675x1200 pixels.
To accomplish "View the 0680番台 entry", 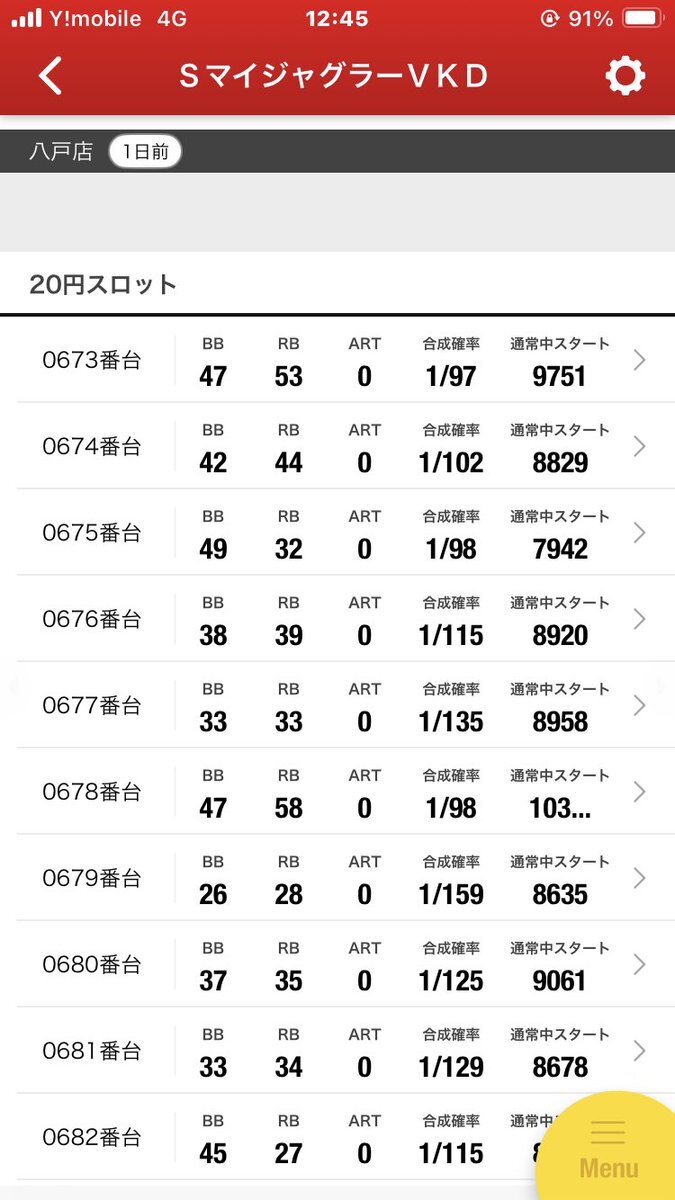I will 337,963.
